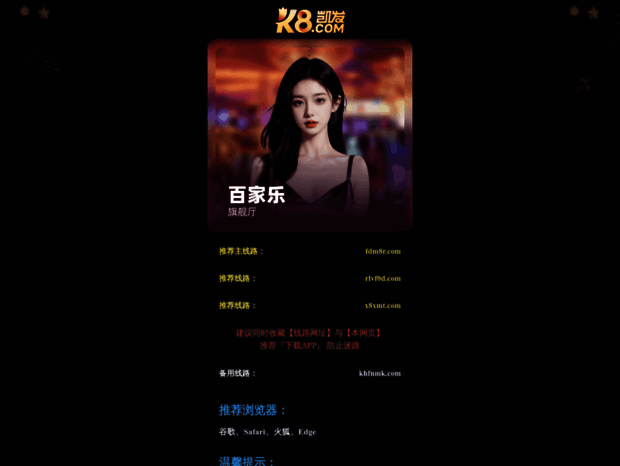Go to the recommended line x8xmt.com

click(382, 305)
